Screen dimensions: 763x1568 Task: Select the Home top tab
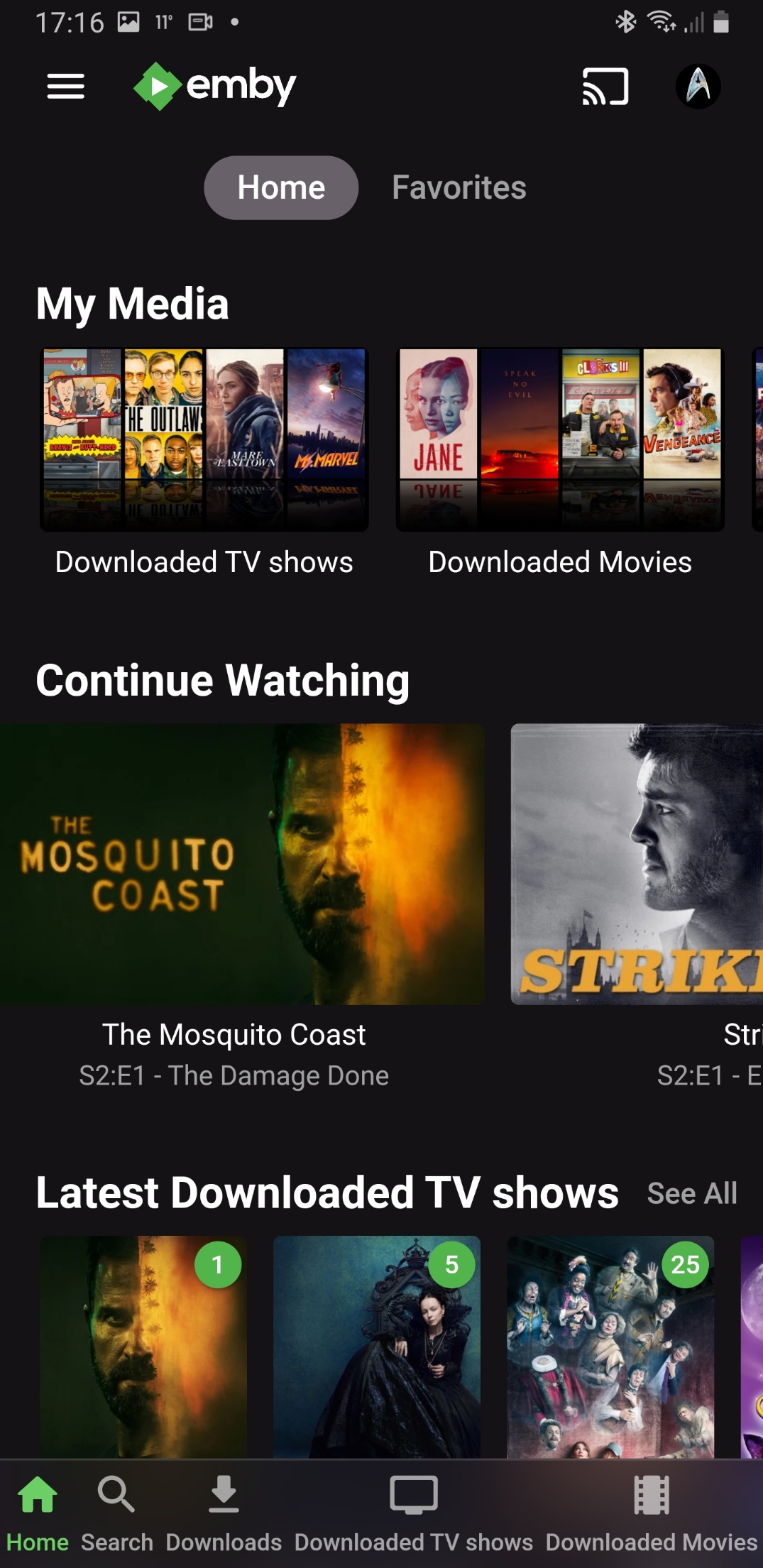pos(281,187)
